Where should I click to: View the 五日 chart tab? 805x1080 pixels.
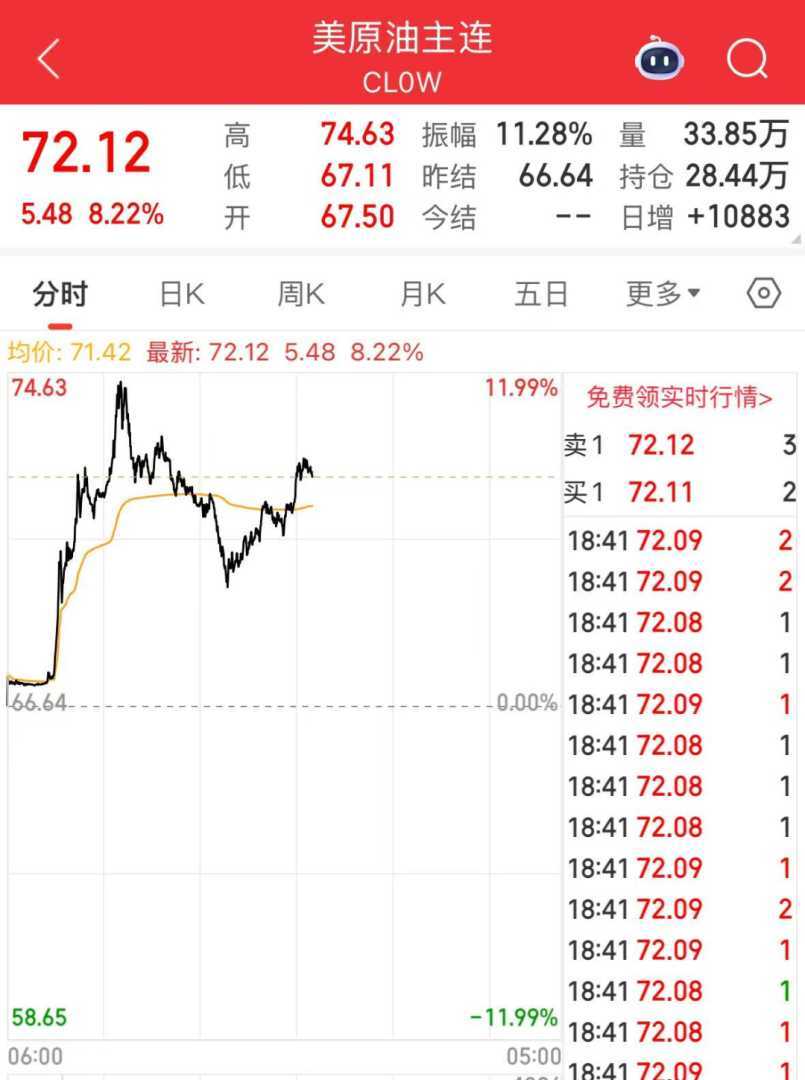[x=542, y=294]
